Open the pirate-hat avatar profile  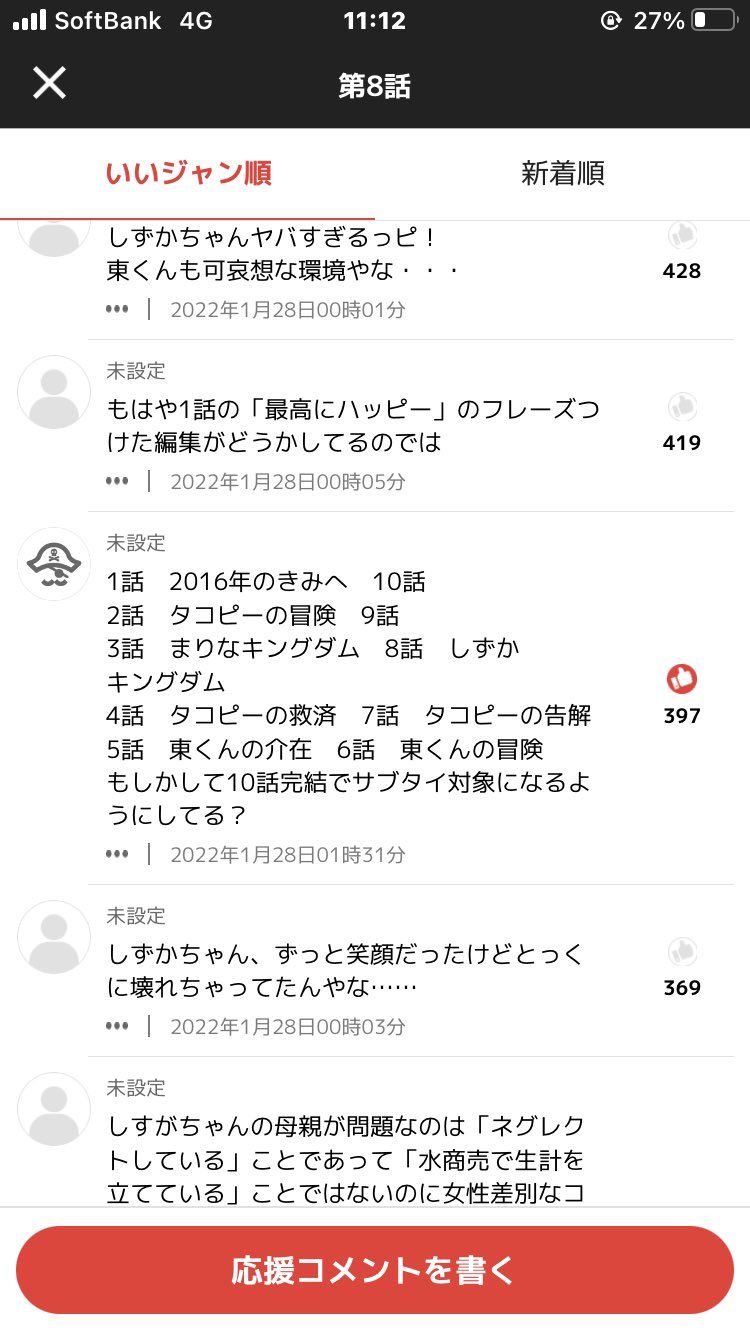click(x=54, y=564)
